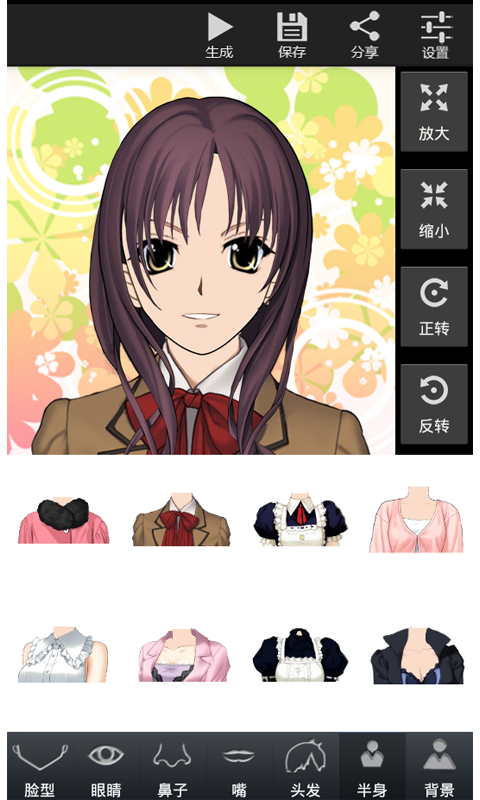Share the avatar via 分享
The height and width of the screenshot is (800, 480).
pyautogui.click(x=364, y=35)
